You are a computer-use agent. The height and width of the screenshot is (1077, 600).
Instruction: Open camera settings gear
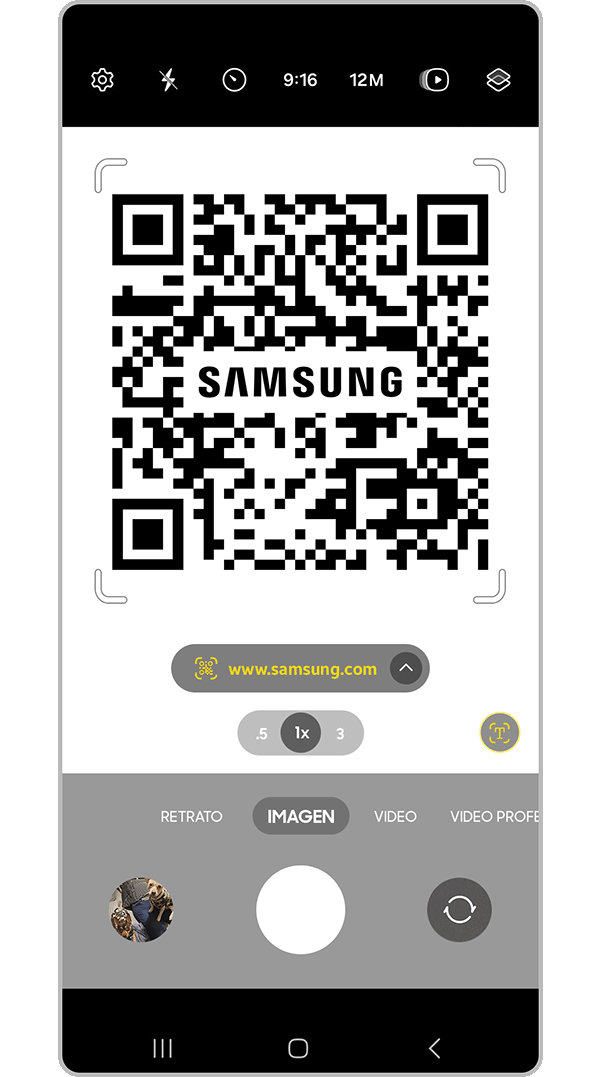click(102, 80)
